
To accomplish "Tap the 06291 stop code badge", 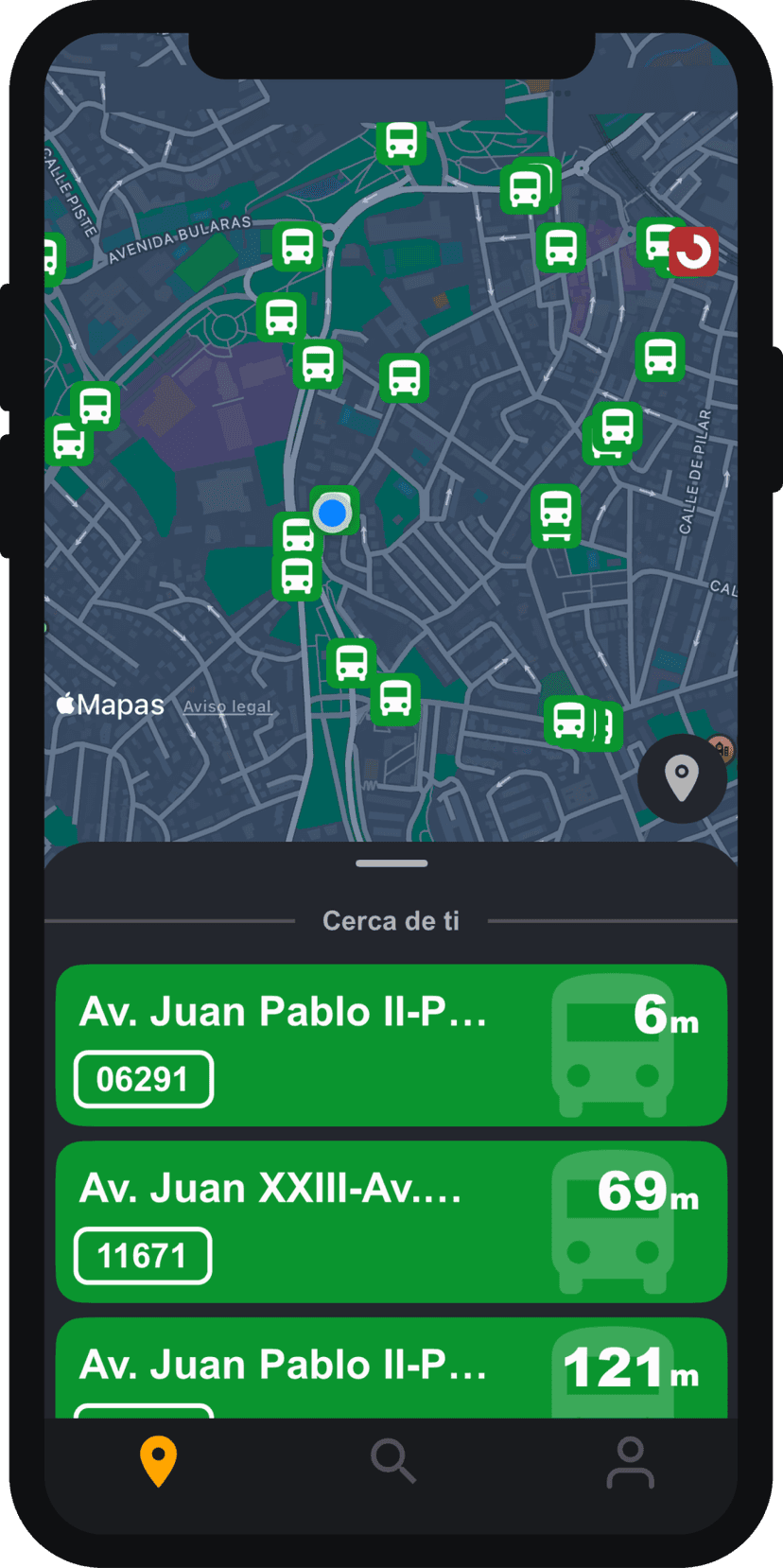I will [142, 1079].
